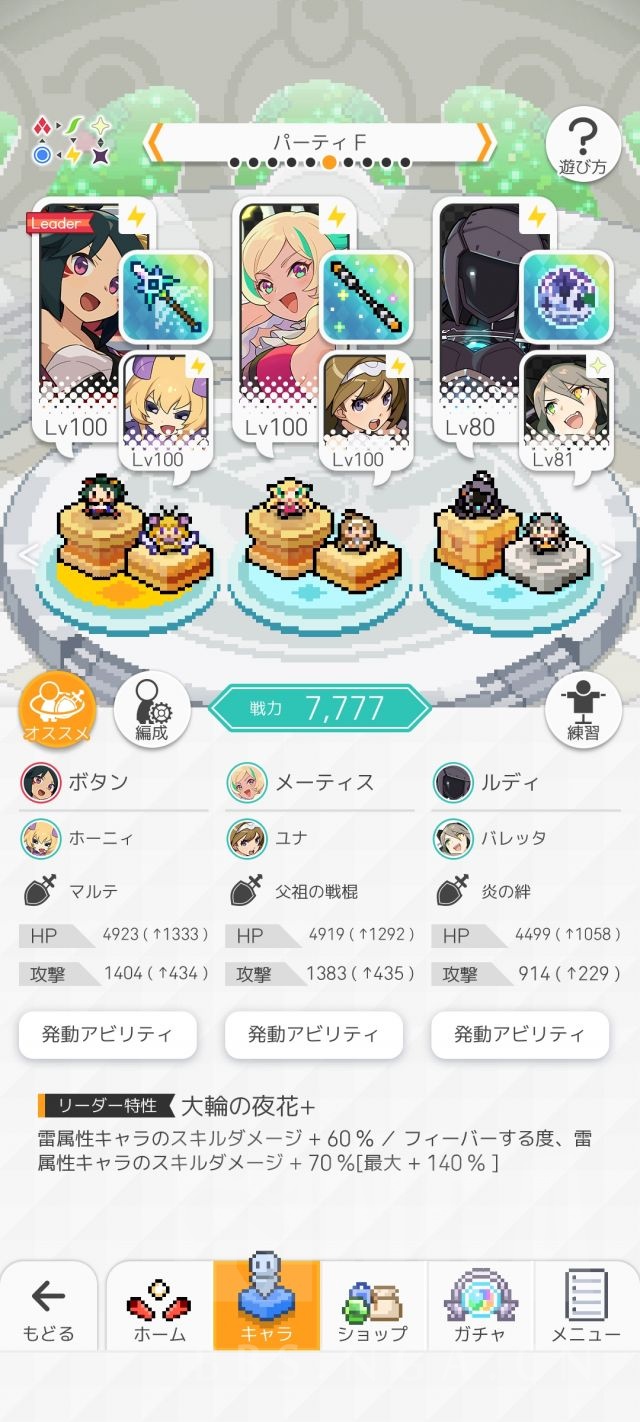Viewport: 640px width, 1422px height.
Task: Open the 遊び方 help button
Action: [x=582, y=144]
